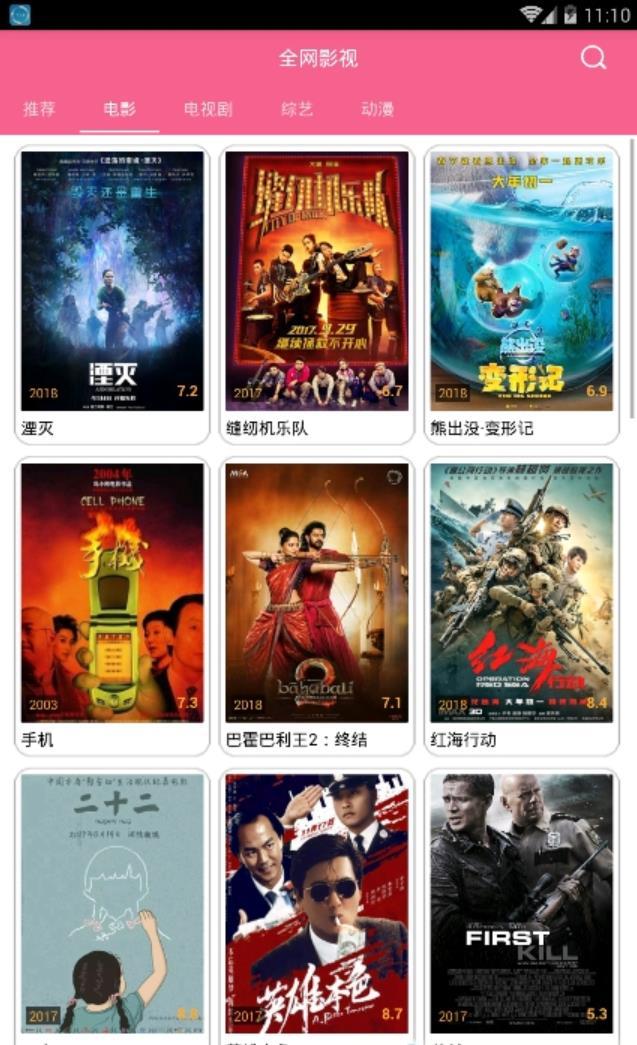Open the First Kill movie card

[x=522, y=903]
